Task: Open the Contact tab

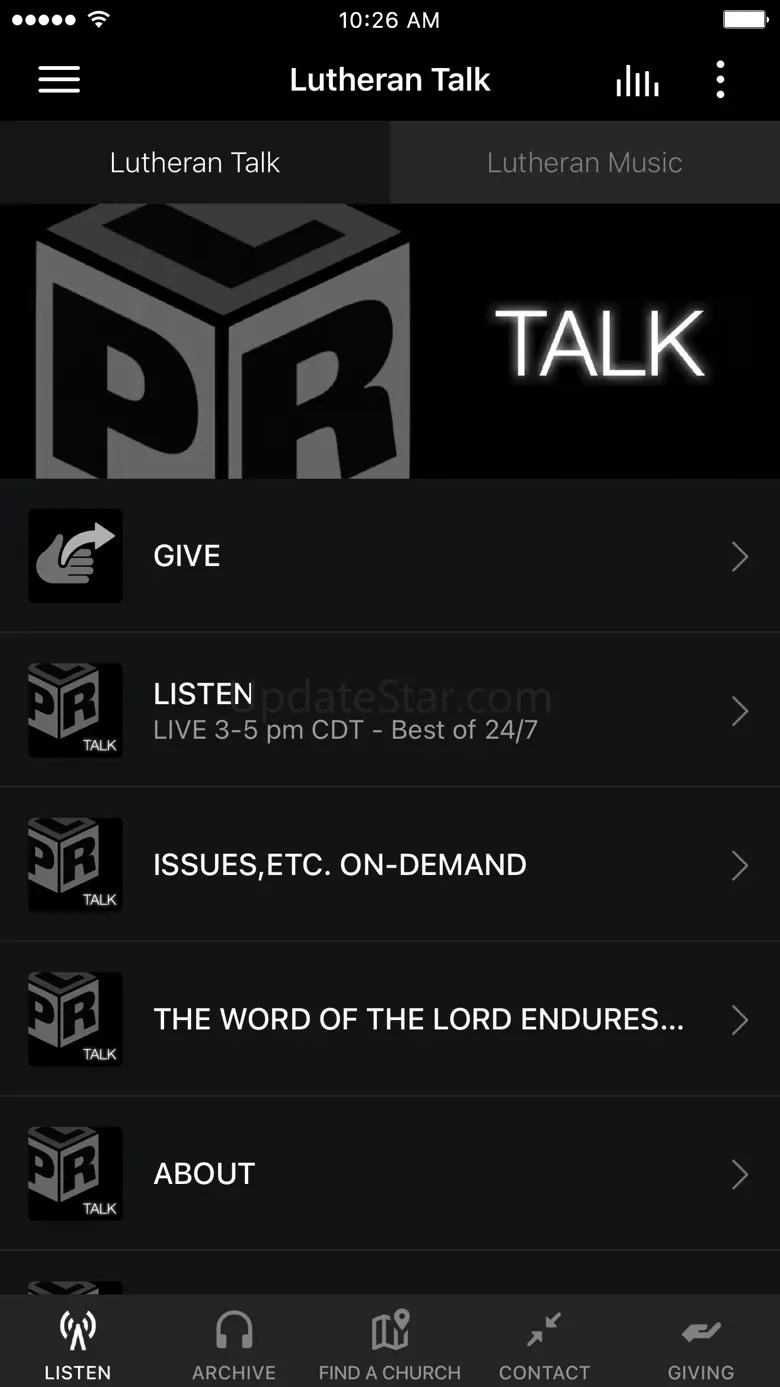Action: tap(545, 1343)
